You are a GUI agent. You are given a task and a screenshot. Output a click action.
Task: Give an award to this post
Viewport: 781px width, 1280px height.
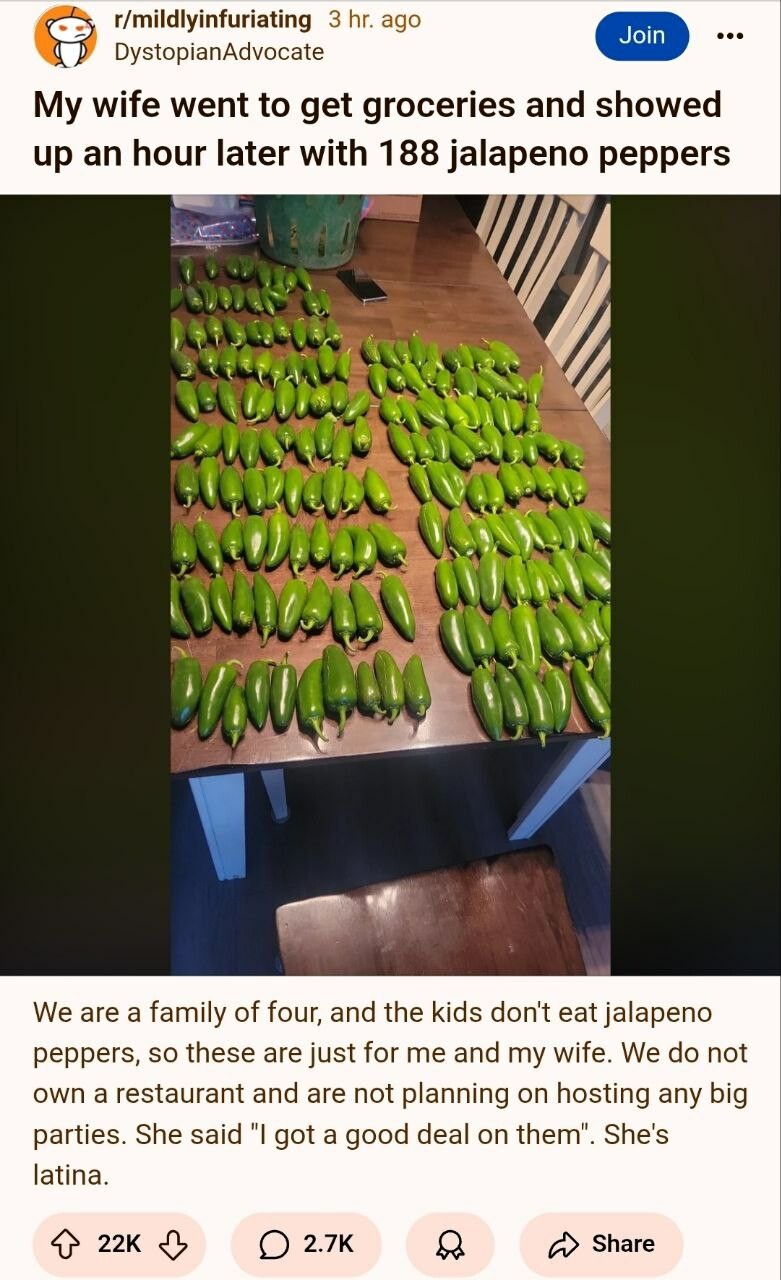point(450,1244)
